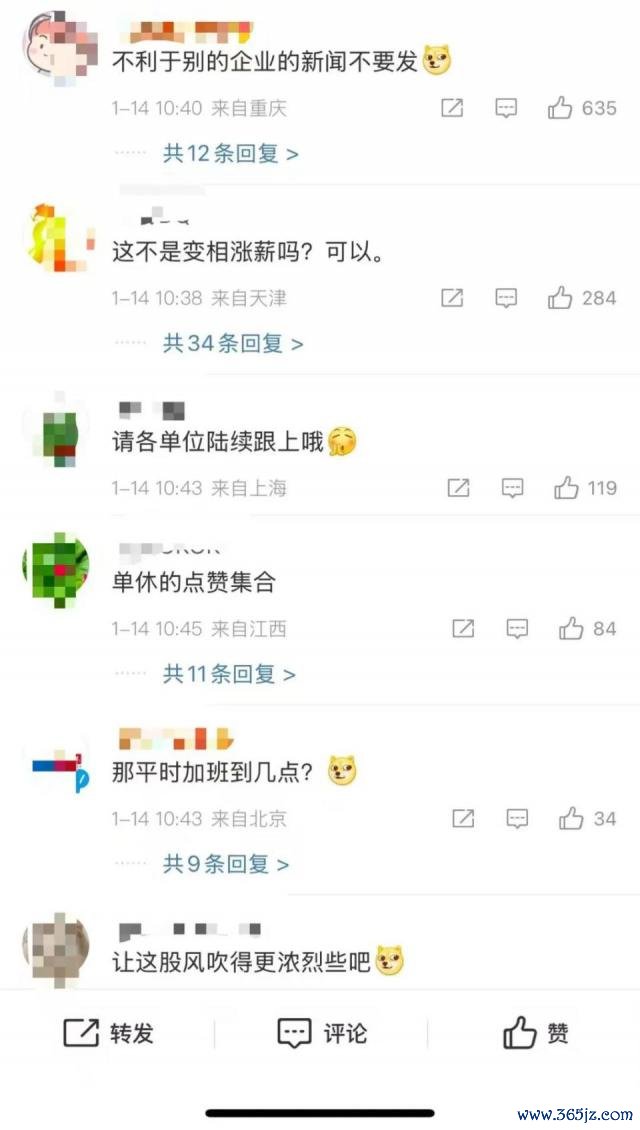Reply to the comment from 江西
The width and height of the screenshot is (640, 1130).
pyautogui.click(x=517, y=628)
